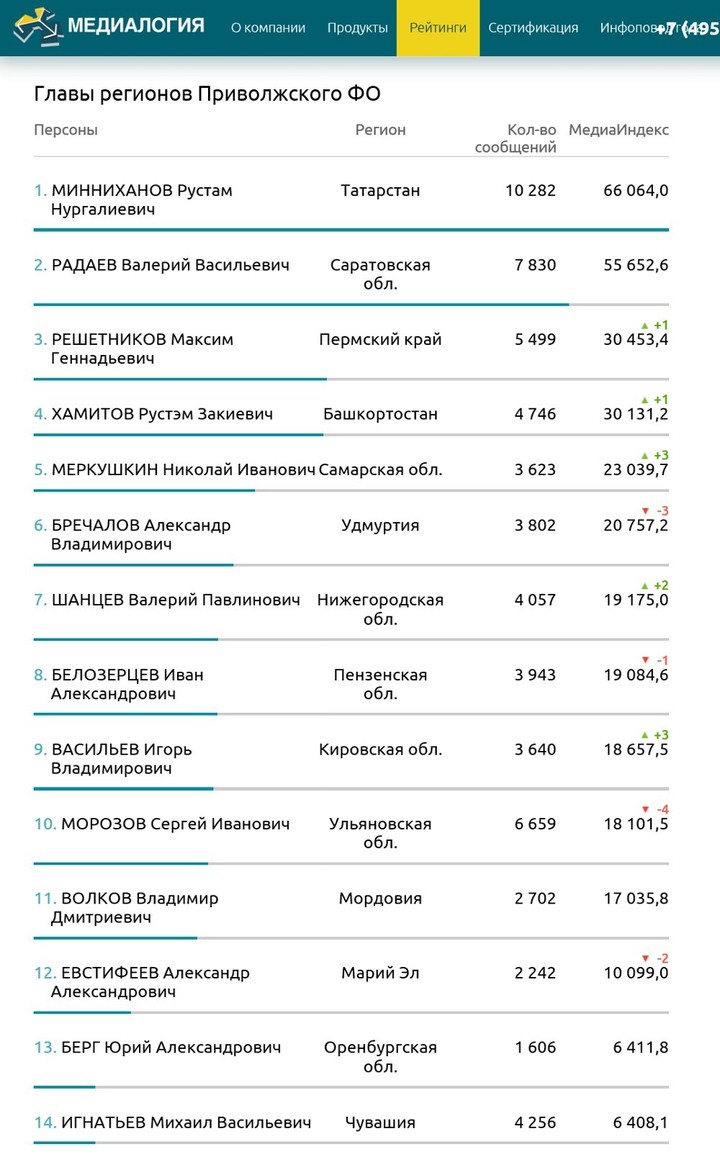Go to the Продукты section
The image size is (720, 1175).
click(357, 28)
